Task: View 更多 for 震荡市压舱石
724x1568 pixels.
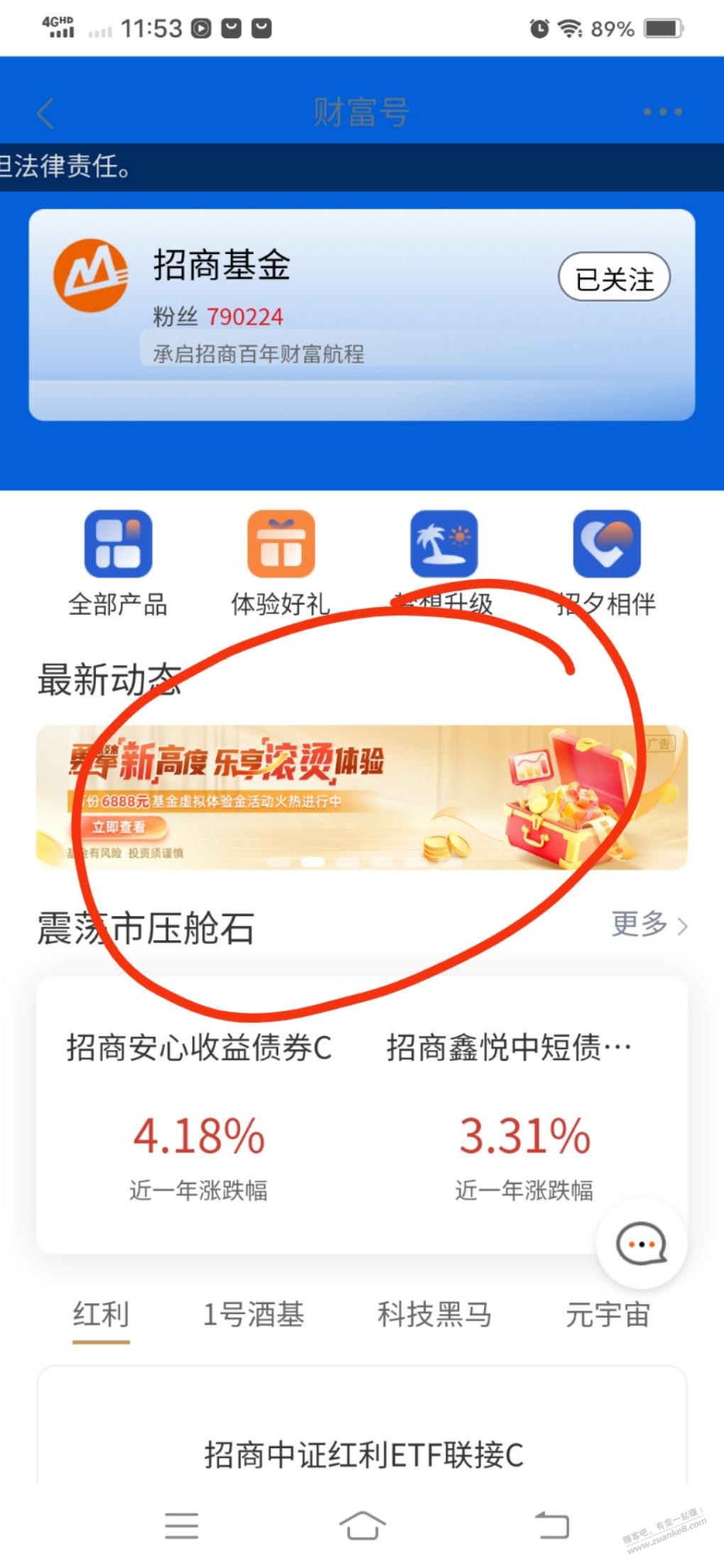Action: 649,924
